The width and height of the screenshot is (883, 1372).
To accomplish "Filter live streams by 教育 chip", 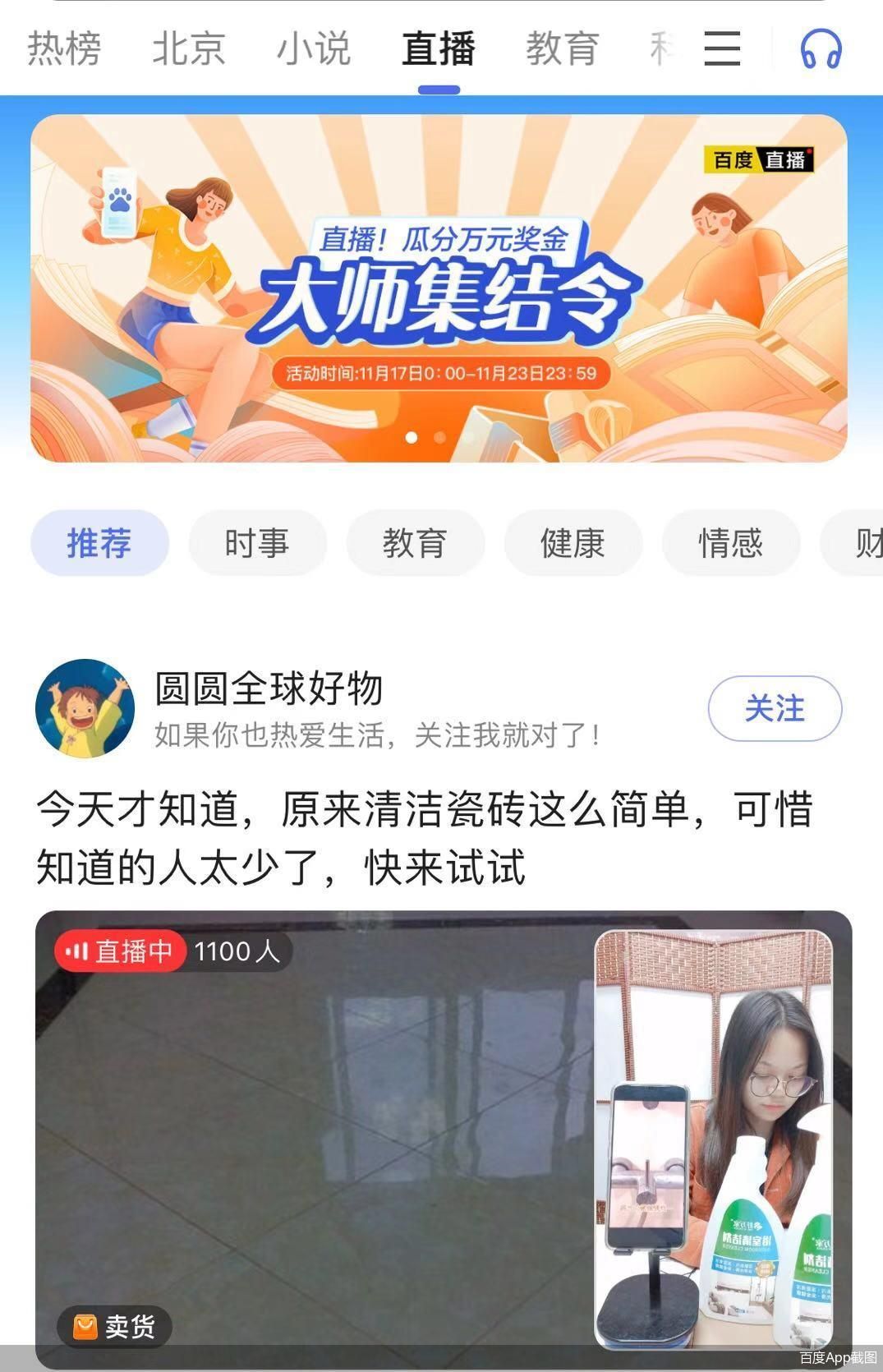I will coord(415,543).
